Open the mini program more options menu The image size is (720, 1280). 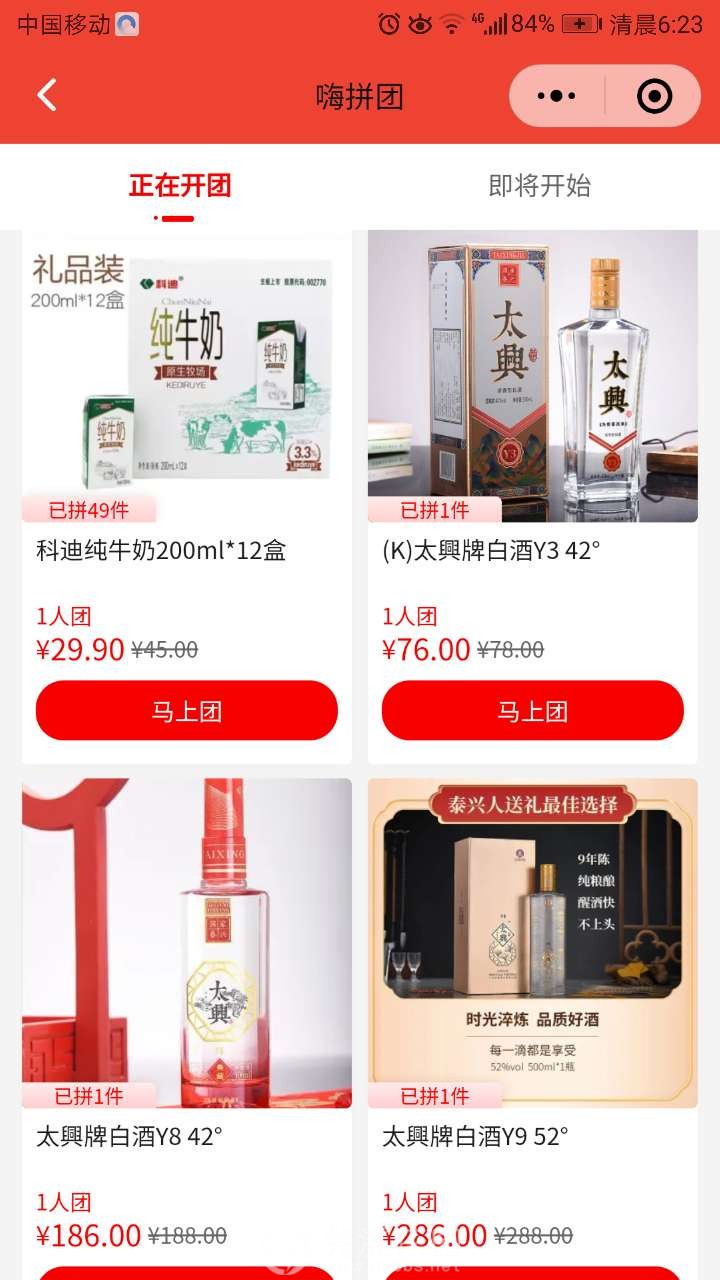(556, 96)
